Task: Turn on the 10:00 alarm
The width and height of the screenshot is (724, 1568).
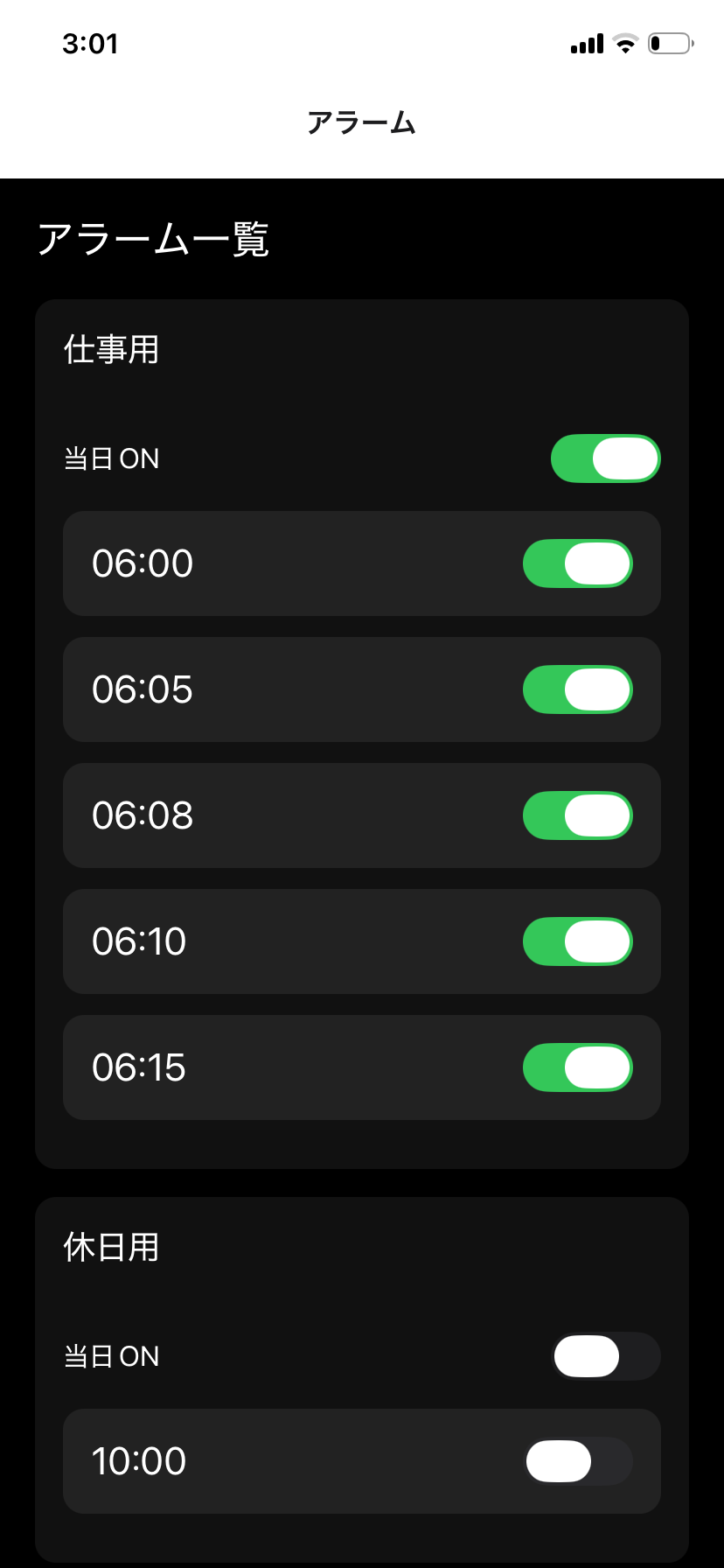Action: (x=577, y=1461)
